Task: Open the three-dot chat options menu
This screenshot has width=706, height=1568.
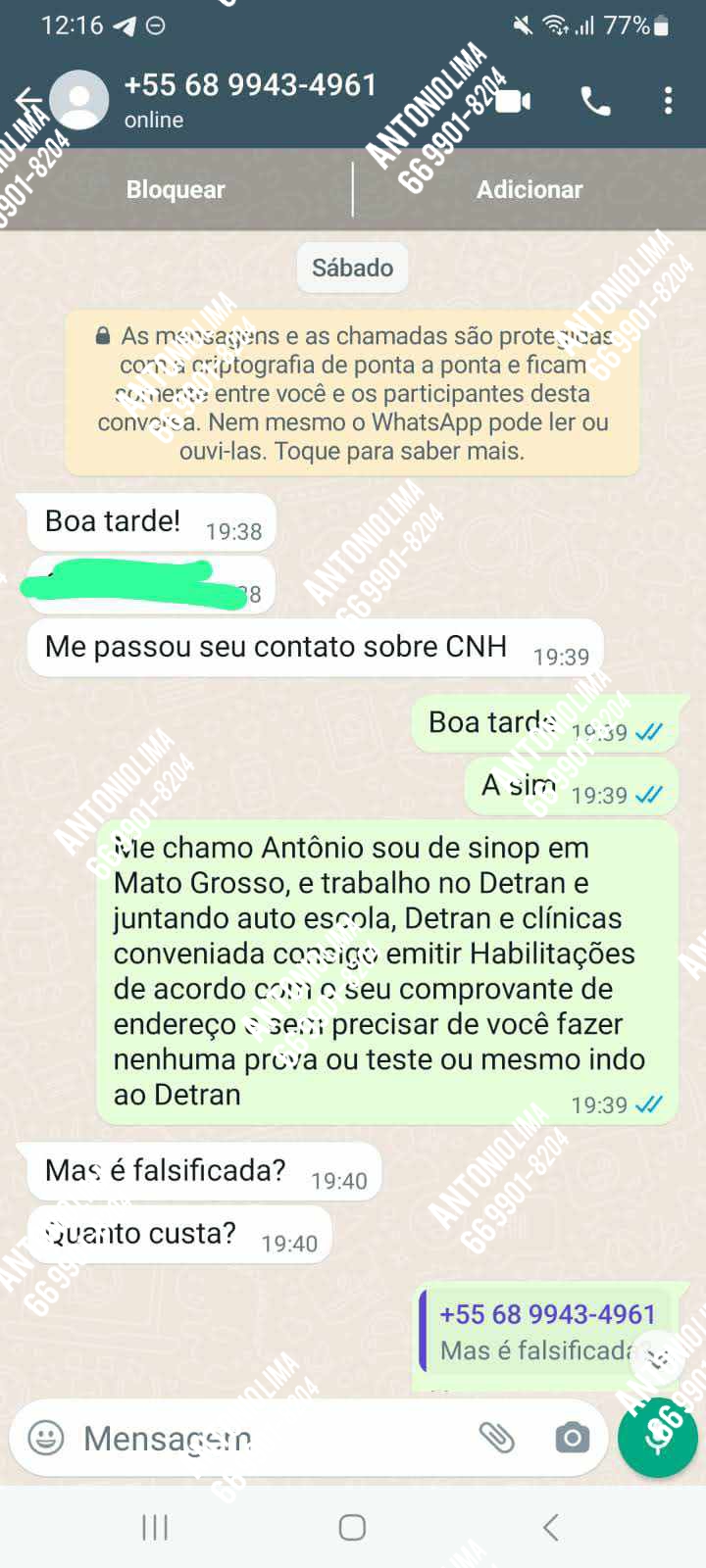Action: (669, 99)
